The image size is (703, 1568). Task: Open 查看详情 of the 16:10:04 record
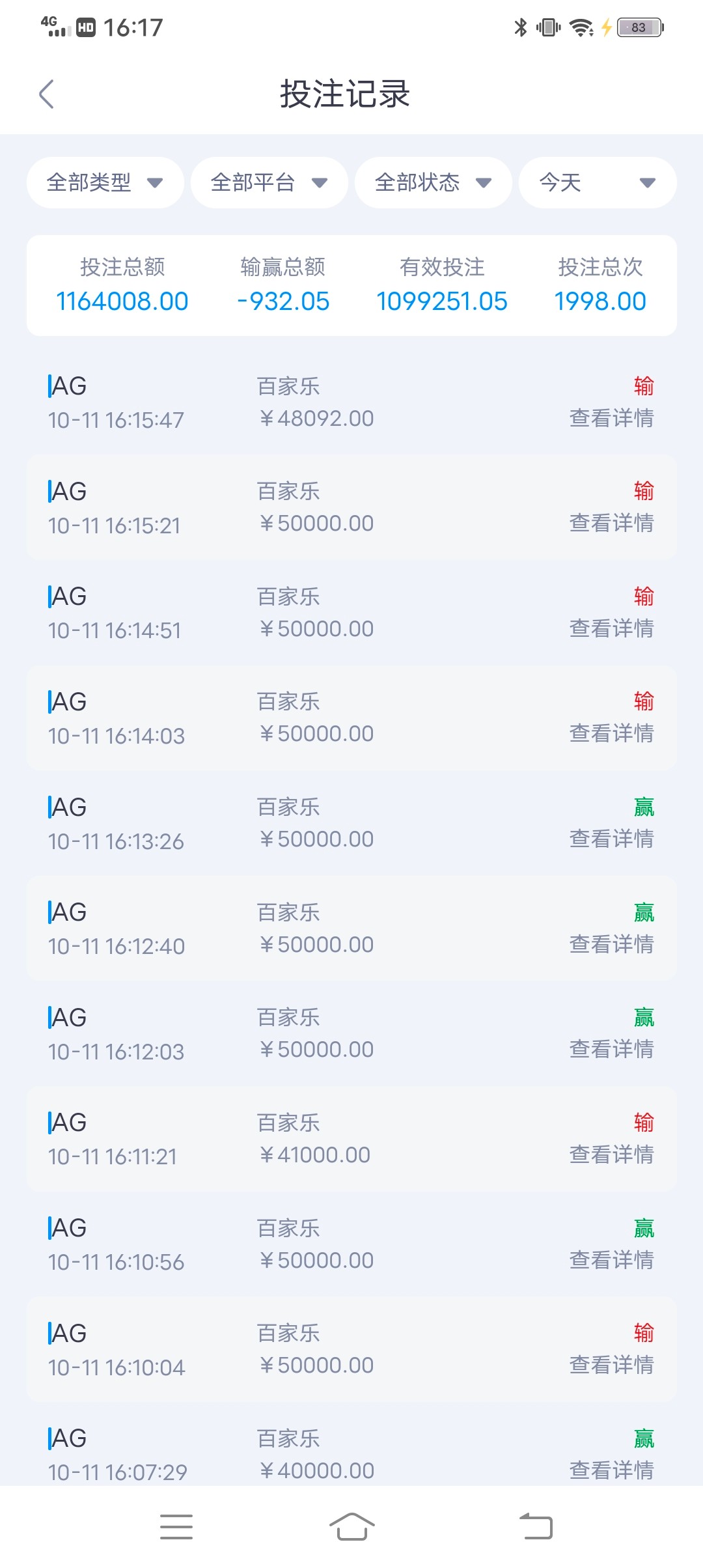(611, 1365)
